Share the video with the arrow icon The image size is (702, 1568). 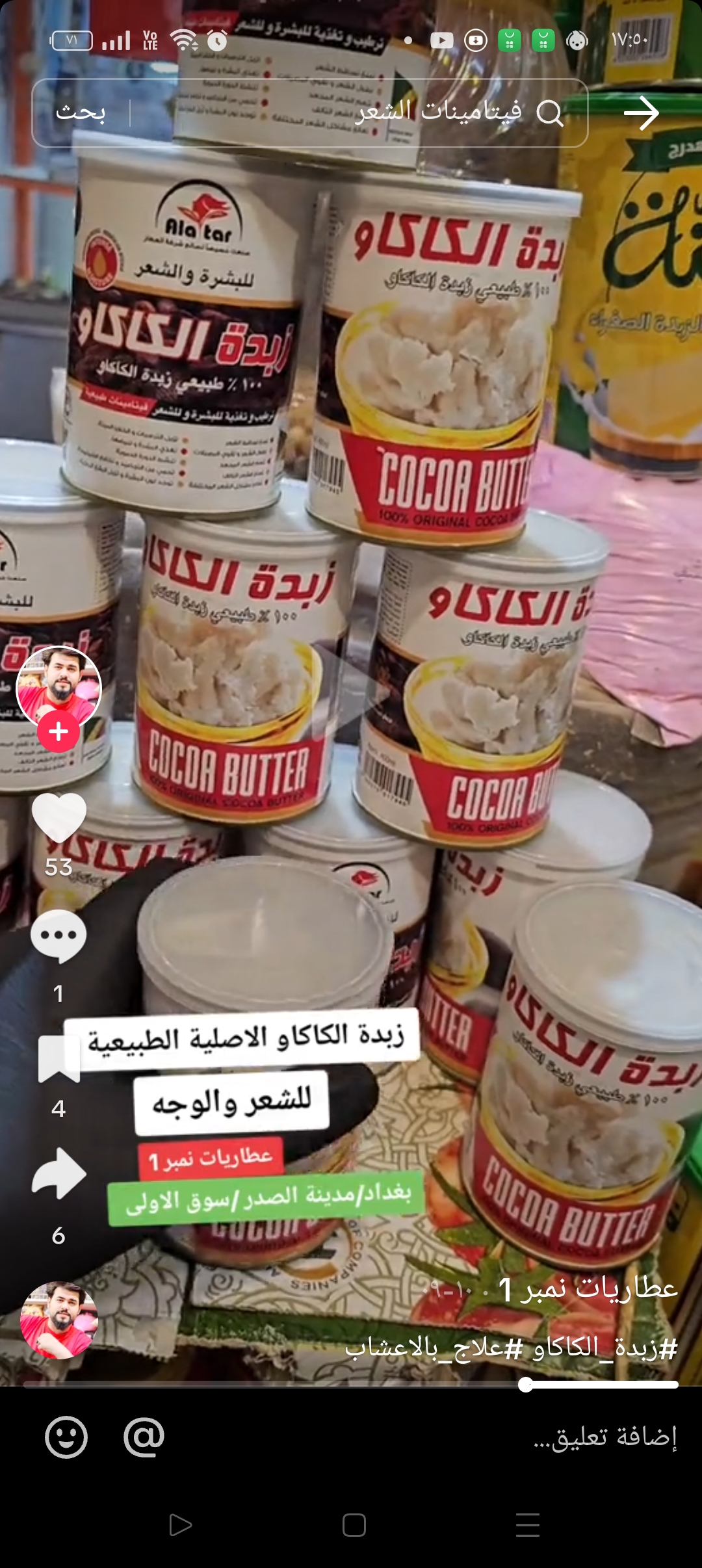pyautogui.click(x=58, y=1173)
